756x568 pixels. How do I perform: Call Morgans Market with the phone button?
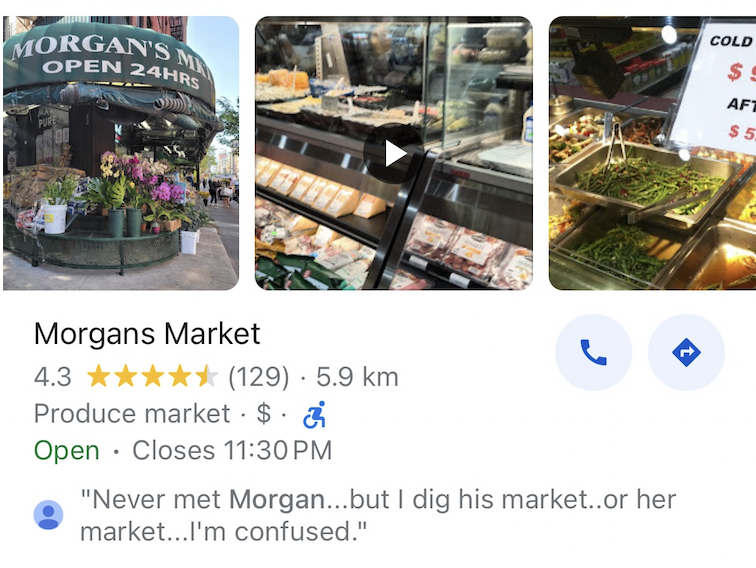pyautogui.click(x=593, y=352)
